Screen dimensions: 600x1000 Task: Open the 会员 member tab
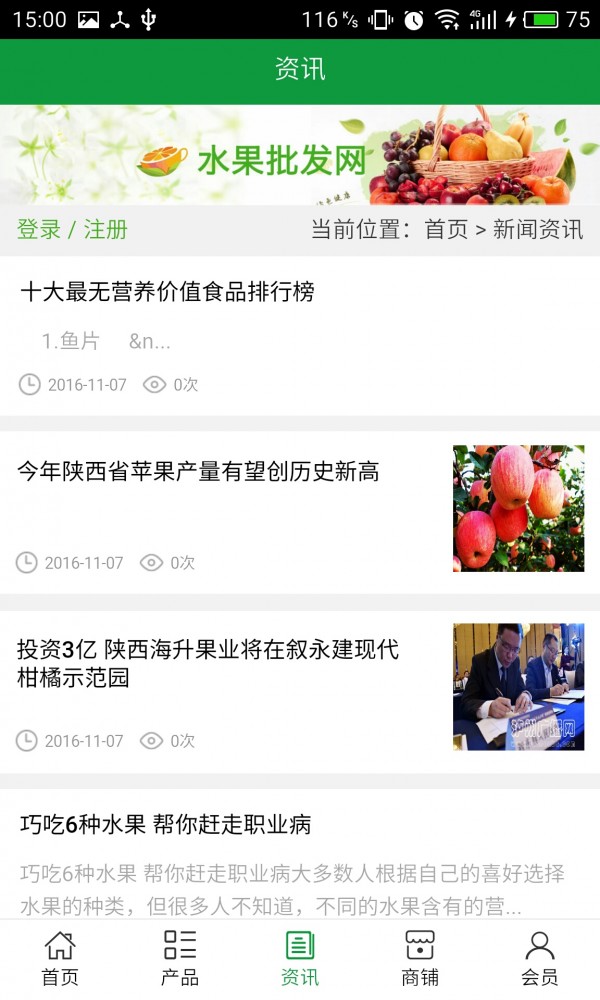[x=540, y=959]
